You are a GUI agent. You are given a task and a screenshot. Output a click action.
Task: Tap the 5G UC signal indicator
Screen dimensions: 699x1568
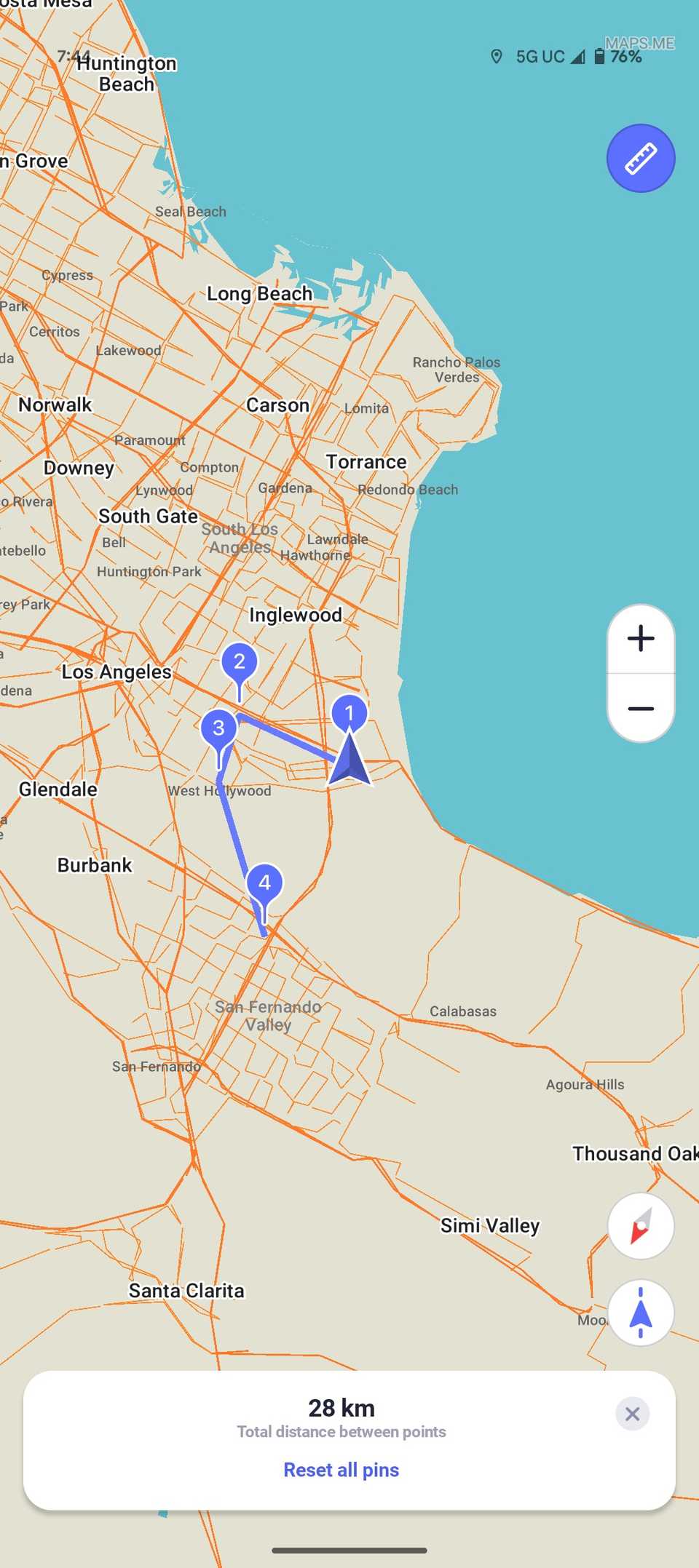pyautogui.click(x=540, y=56)
